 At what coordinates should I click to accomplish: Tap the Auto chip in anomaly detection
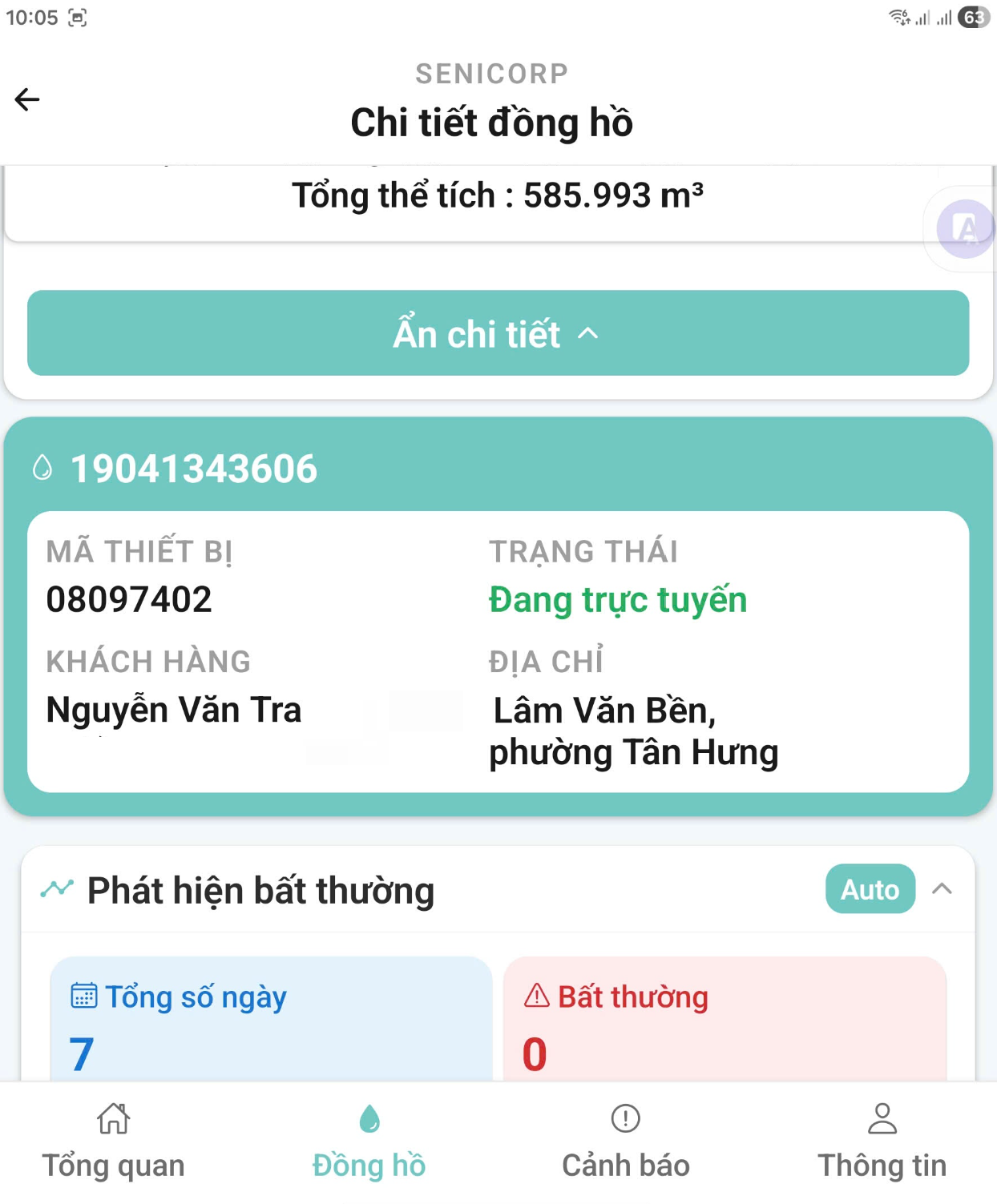pos(870,889)
